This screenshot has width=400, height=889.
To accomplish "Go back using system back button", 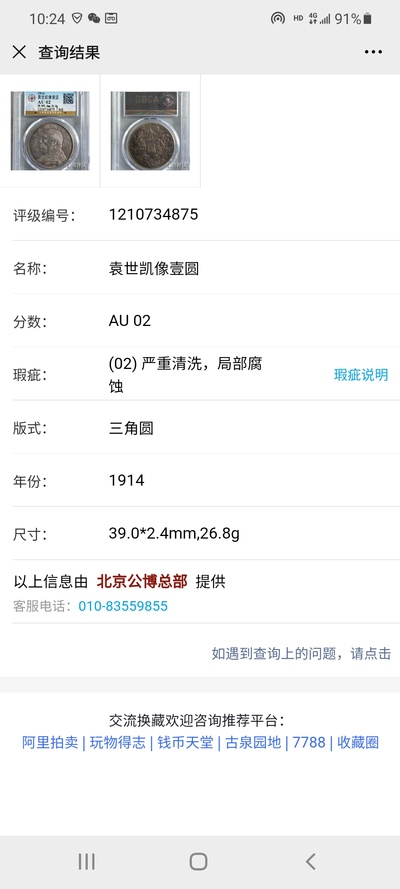I will (x=310, y=862).
